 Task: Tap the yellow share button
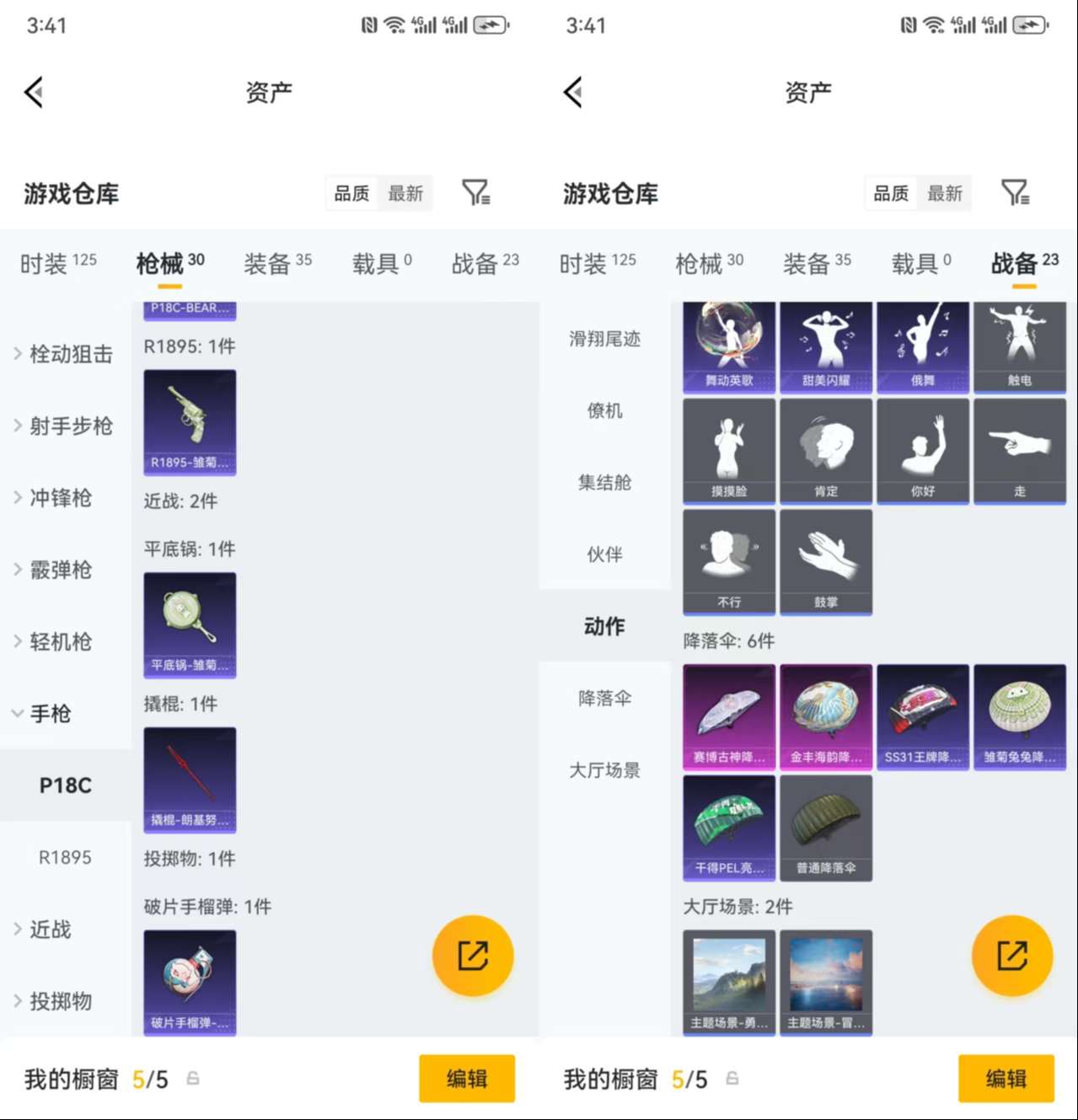coord(472,955)
